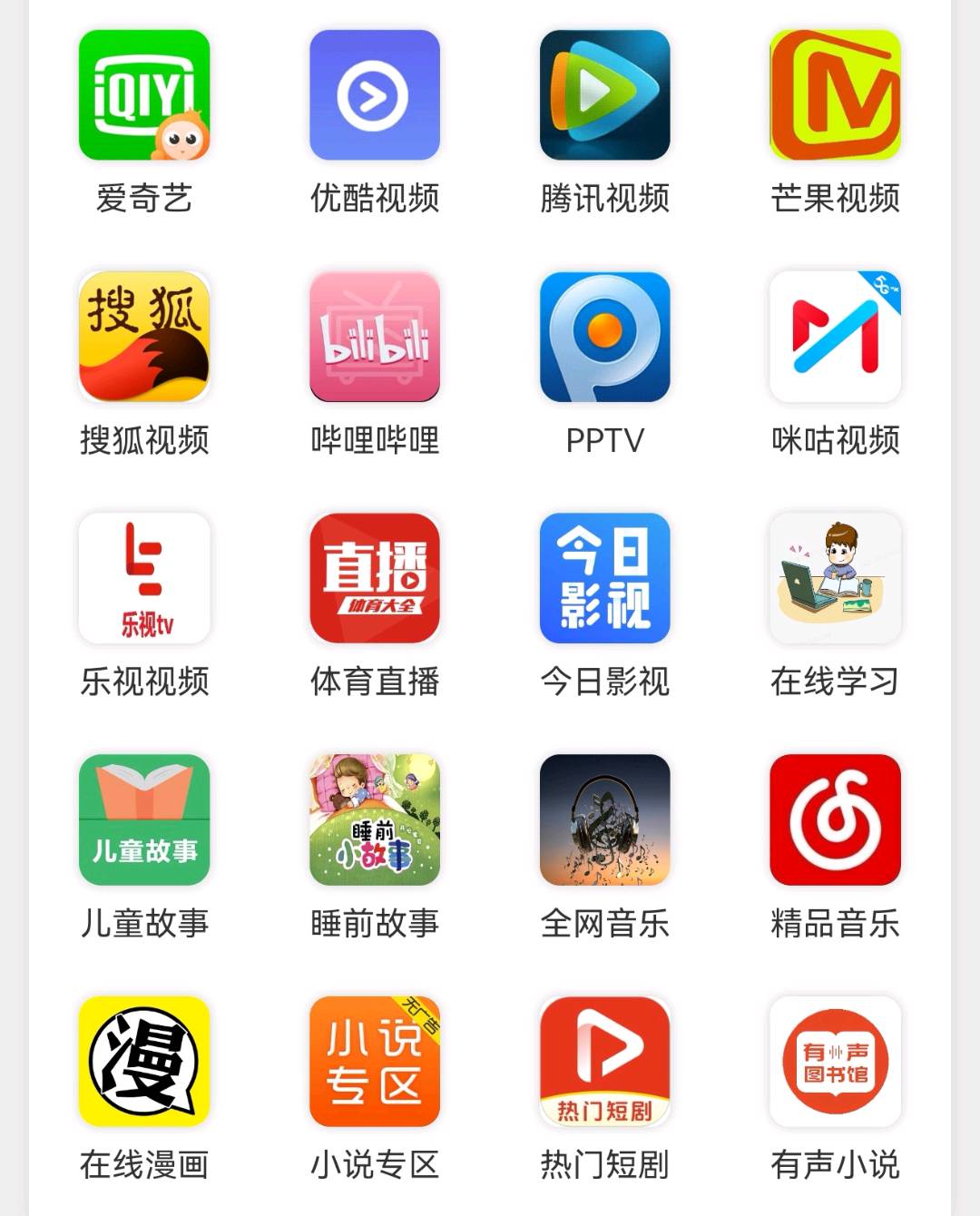Start the online learning (在线学习) app

point(834,578)
